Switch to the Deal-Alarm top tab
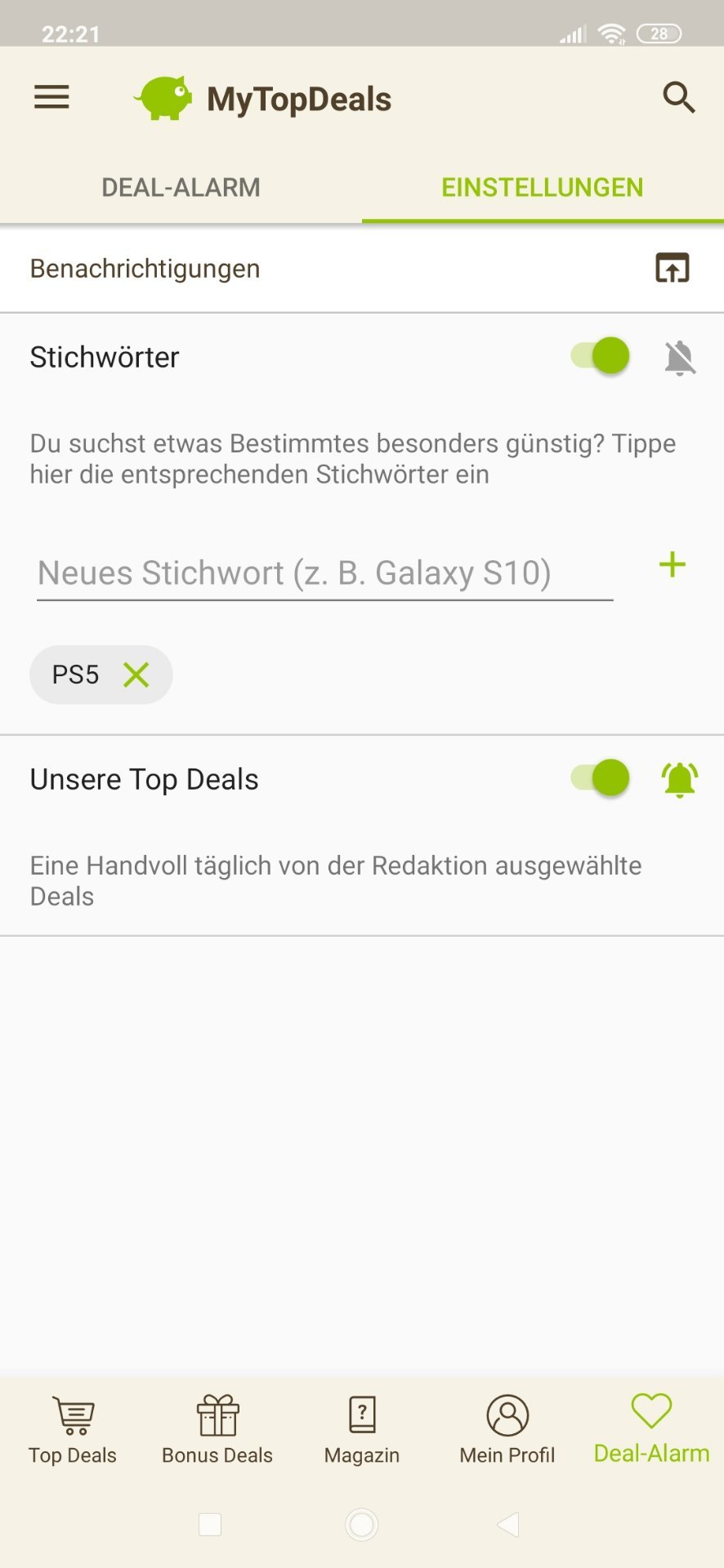The image size is (724, 1568). 181,188
